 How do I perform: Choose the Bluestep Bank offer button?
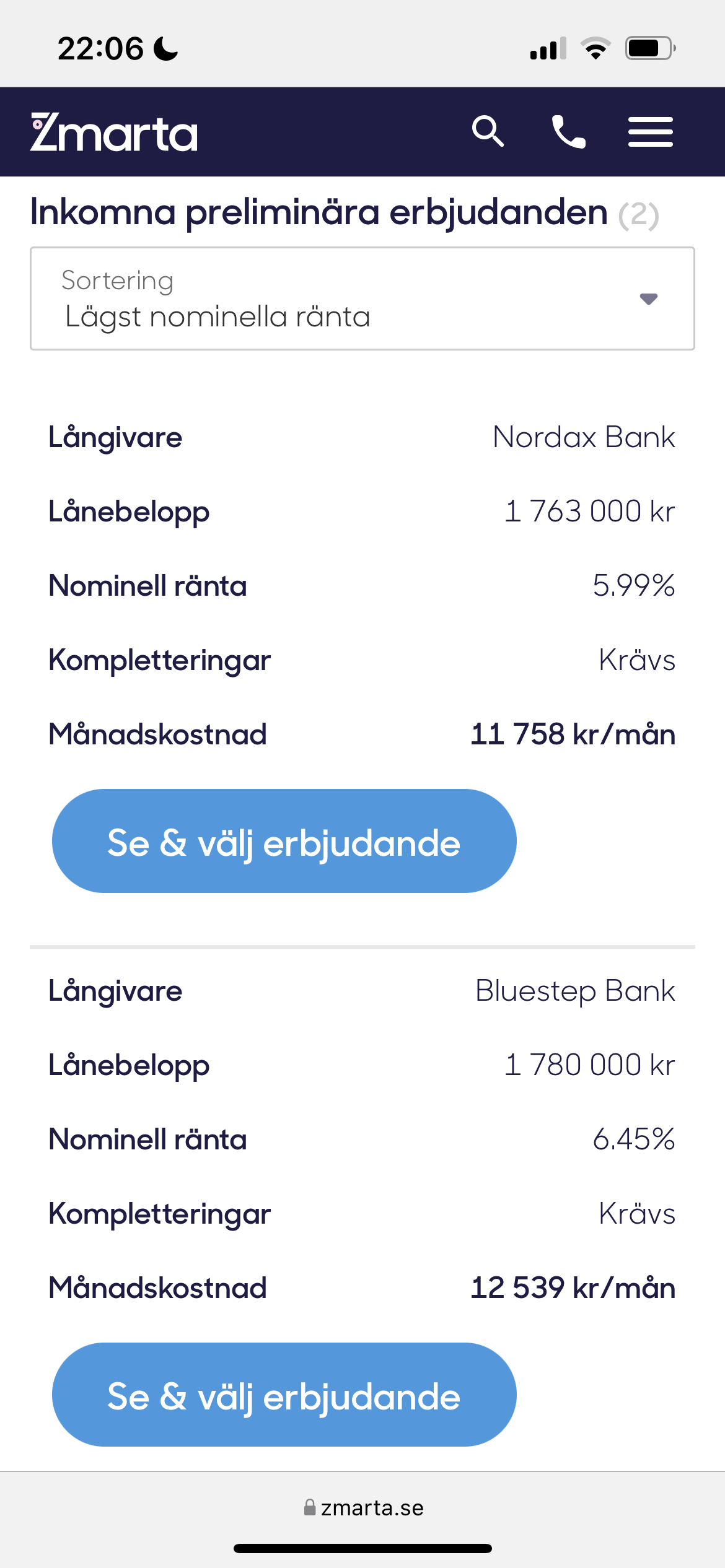click(284, 1395)
